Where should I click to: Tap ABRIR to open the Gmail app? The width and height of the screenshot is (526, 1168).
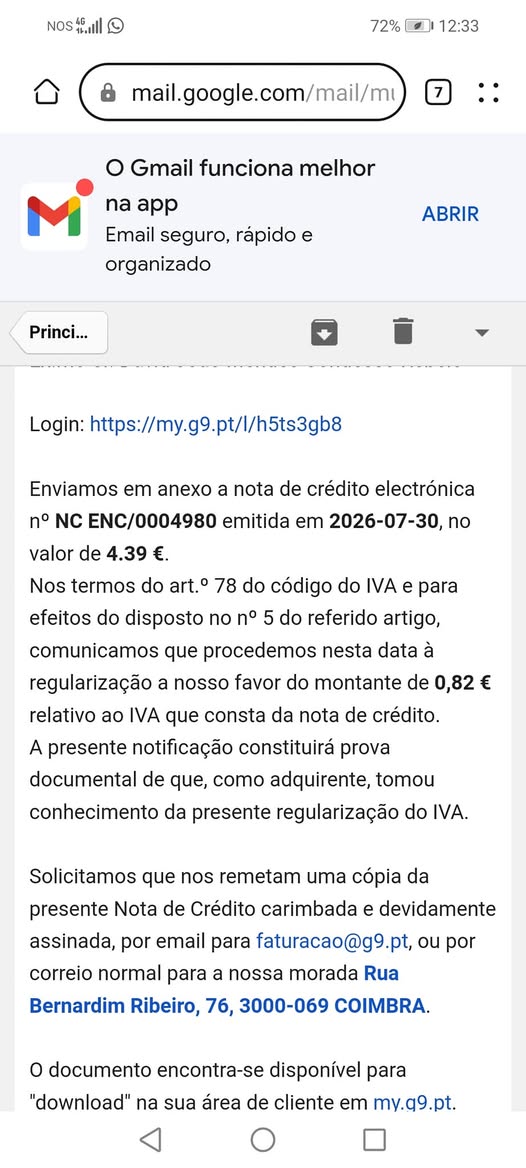coord(450,215)
